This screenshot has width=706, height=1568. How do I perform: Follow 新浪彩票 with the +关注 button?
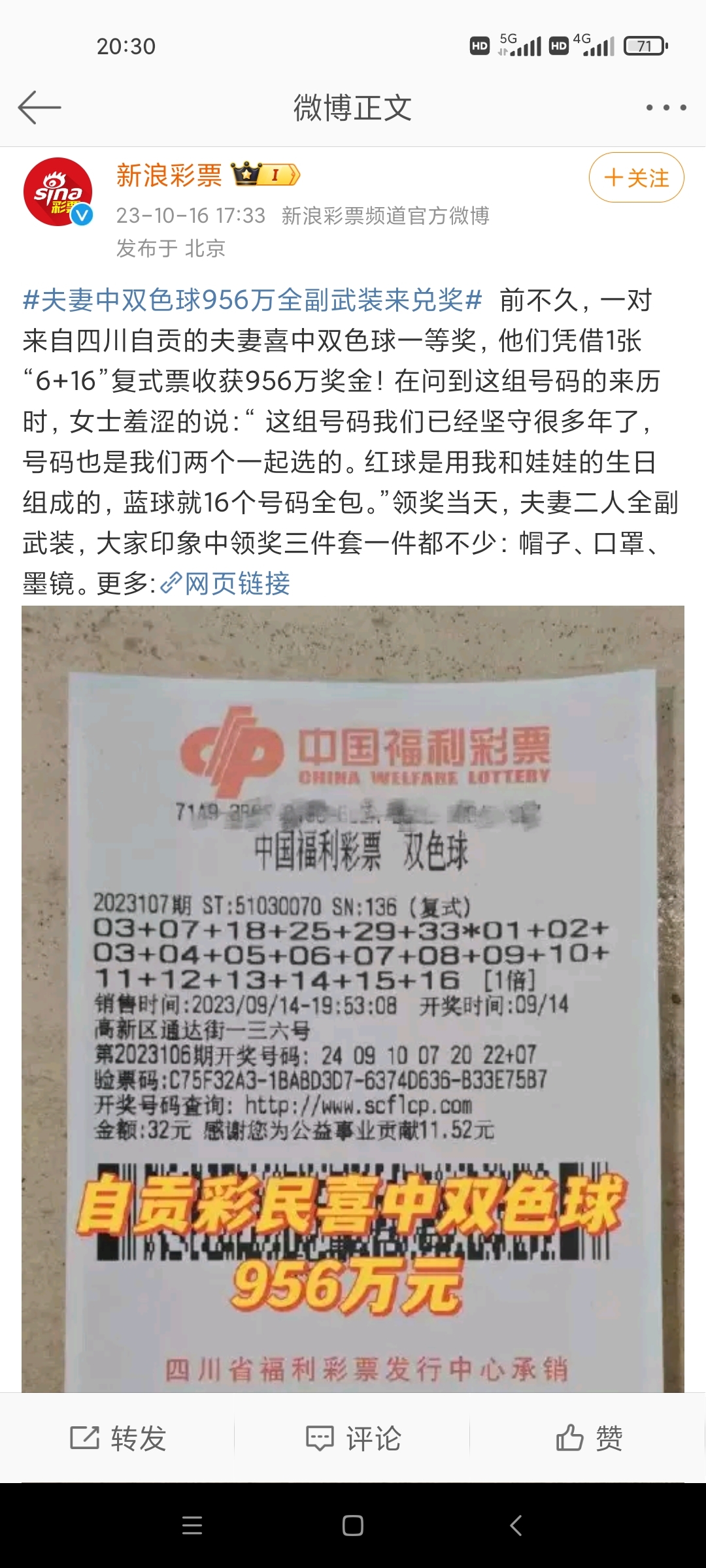click(636, 178)
